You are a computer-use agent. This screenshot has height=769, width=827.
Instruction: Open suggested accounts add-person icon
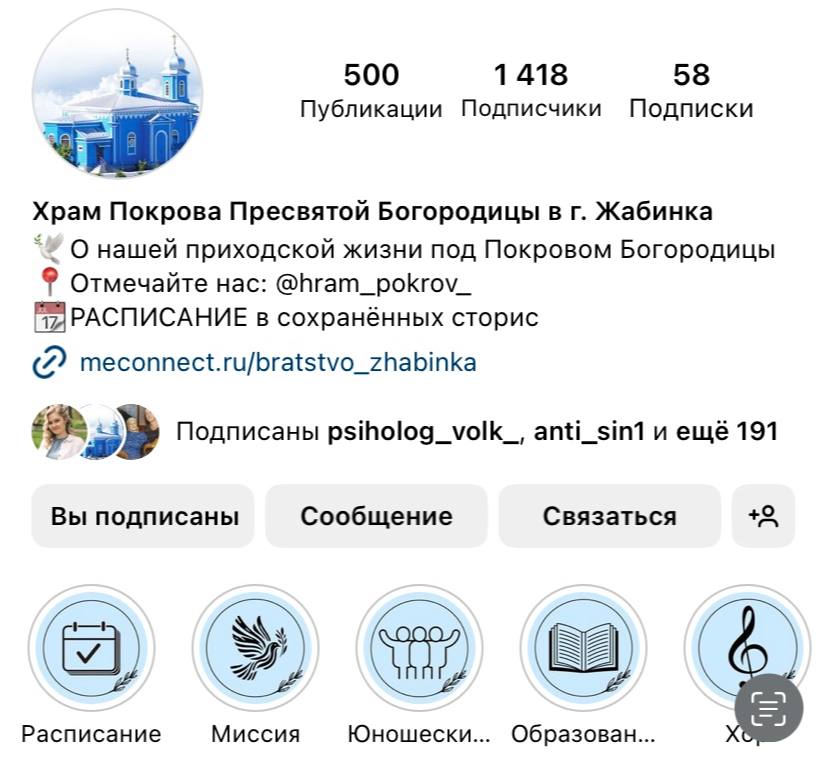click(x=763, y=516)
